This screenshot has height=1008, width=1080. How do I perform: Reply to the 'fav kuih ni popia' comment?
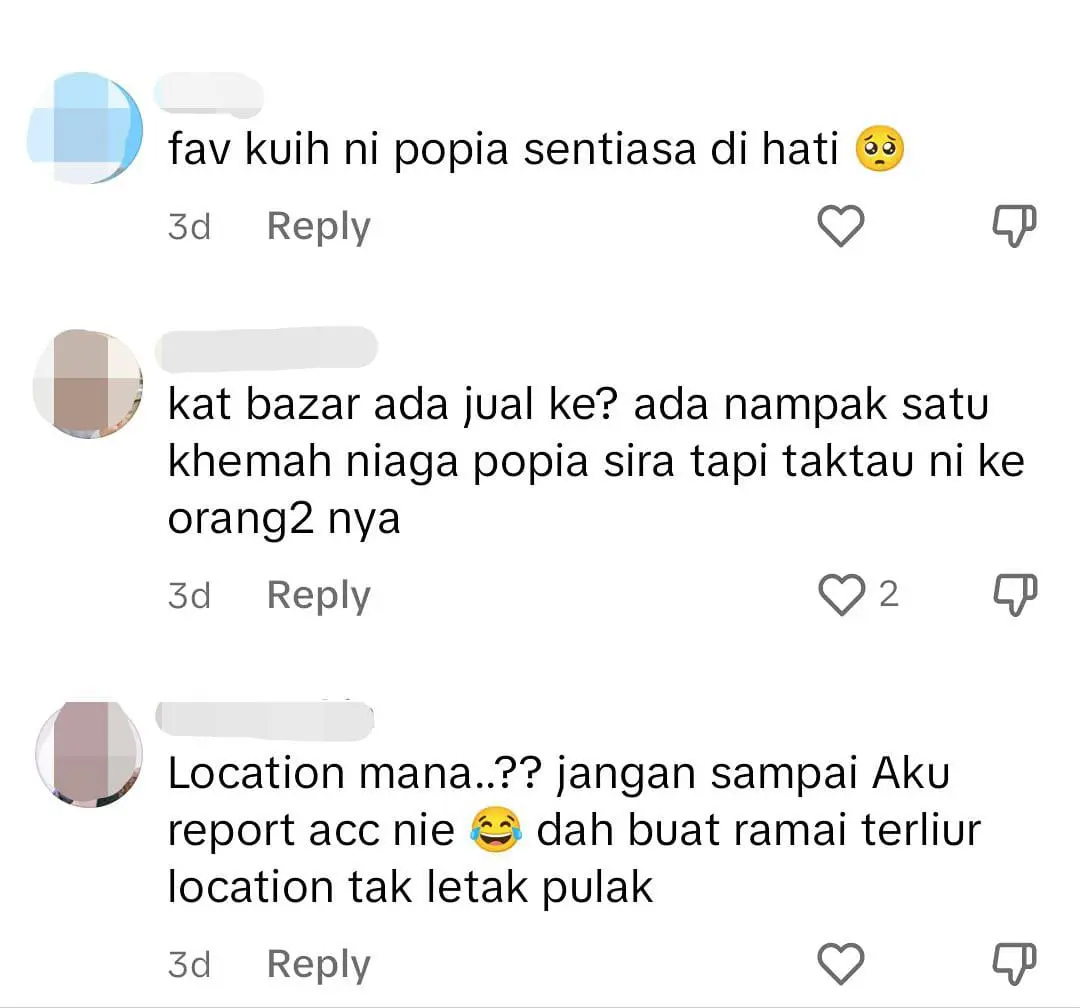[318, 227]
